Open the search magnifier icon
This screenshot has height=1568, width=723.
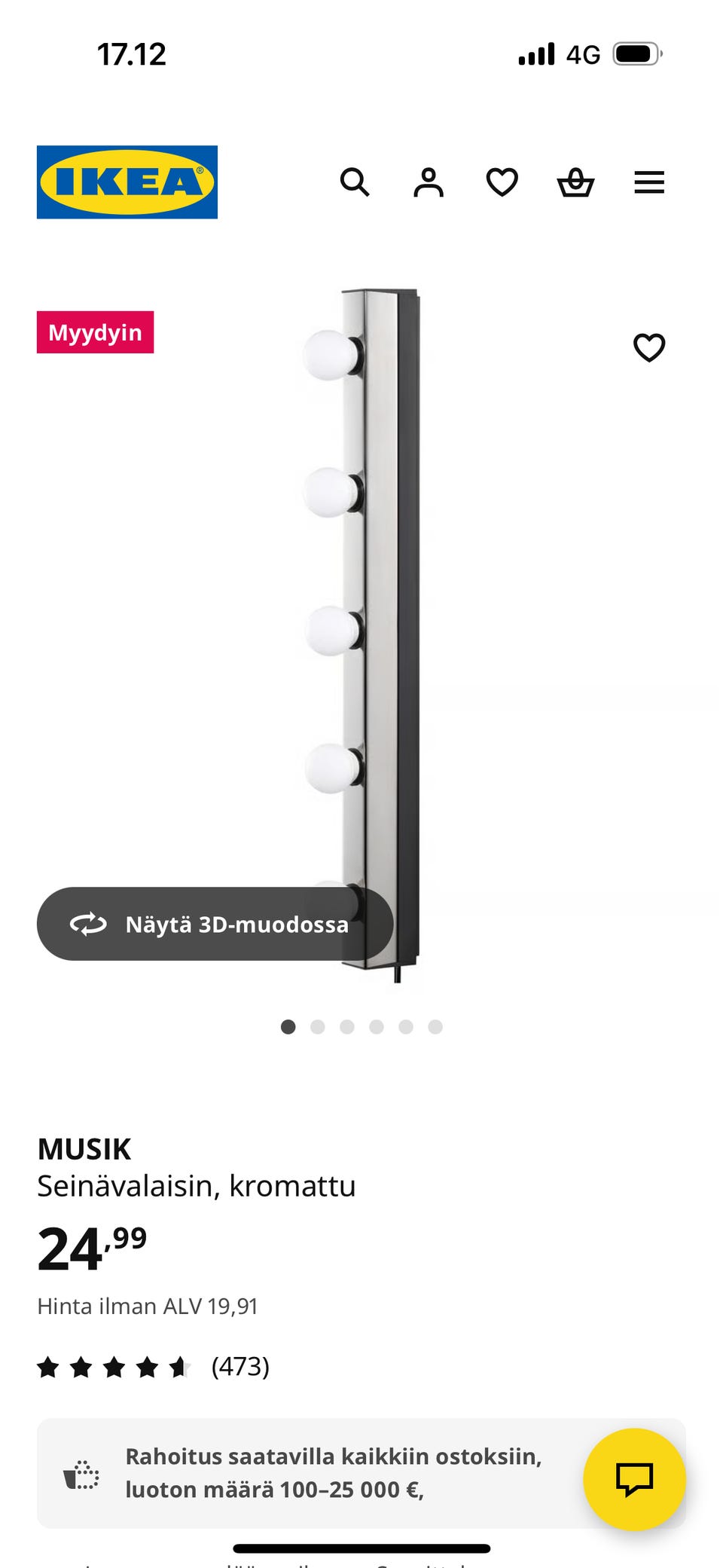click(x=354, y=182)
